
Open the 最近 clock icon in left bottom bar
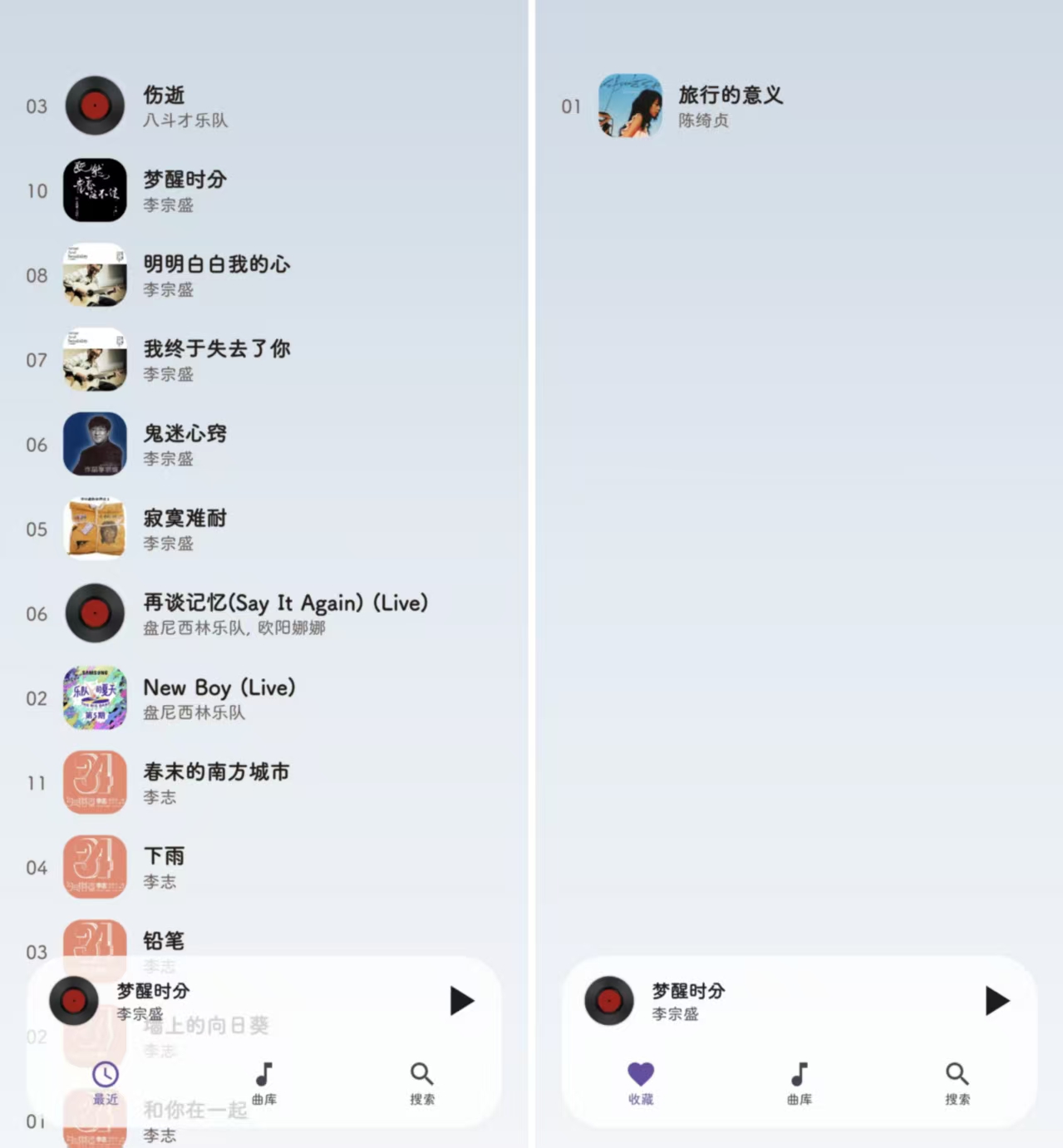[x=106, y=1074]
